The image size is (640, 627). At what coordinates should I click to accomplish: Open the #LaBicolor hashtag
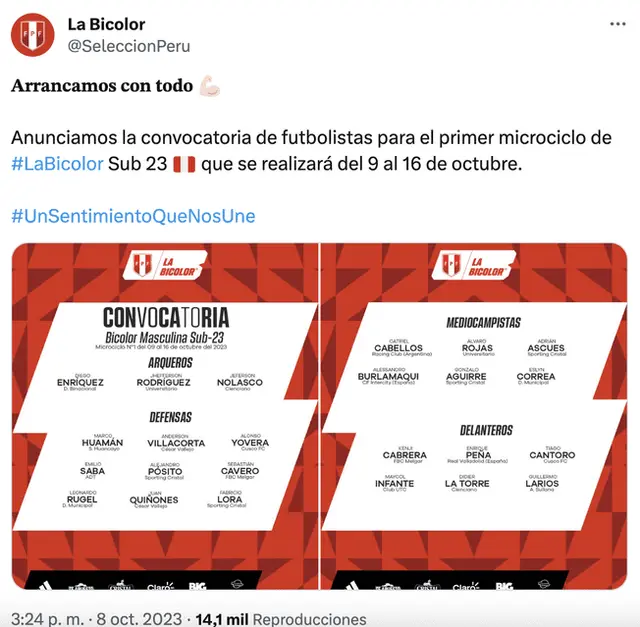pyautogui.click(x=55, y=163)
